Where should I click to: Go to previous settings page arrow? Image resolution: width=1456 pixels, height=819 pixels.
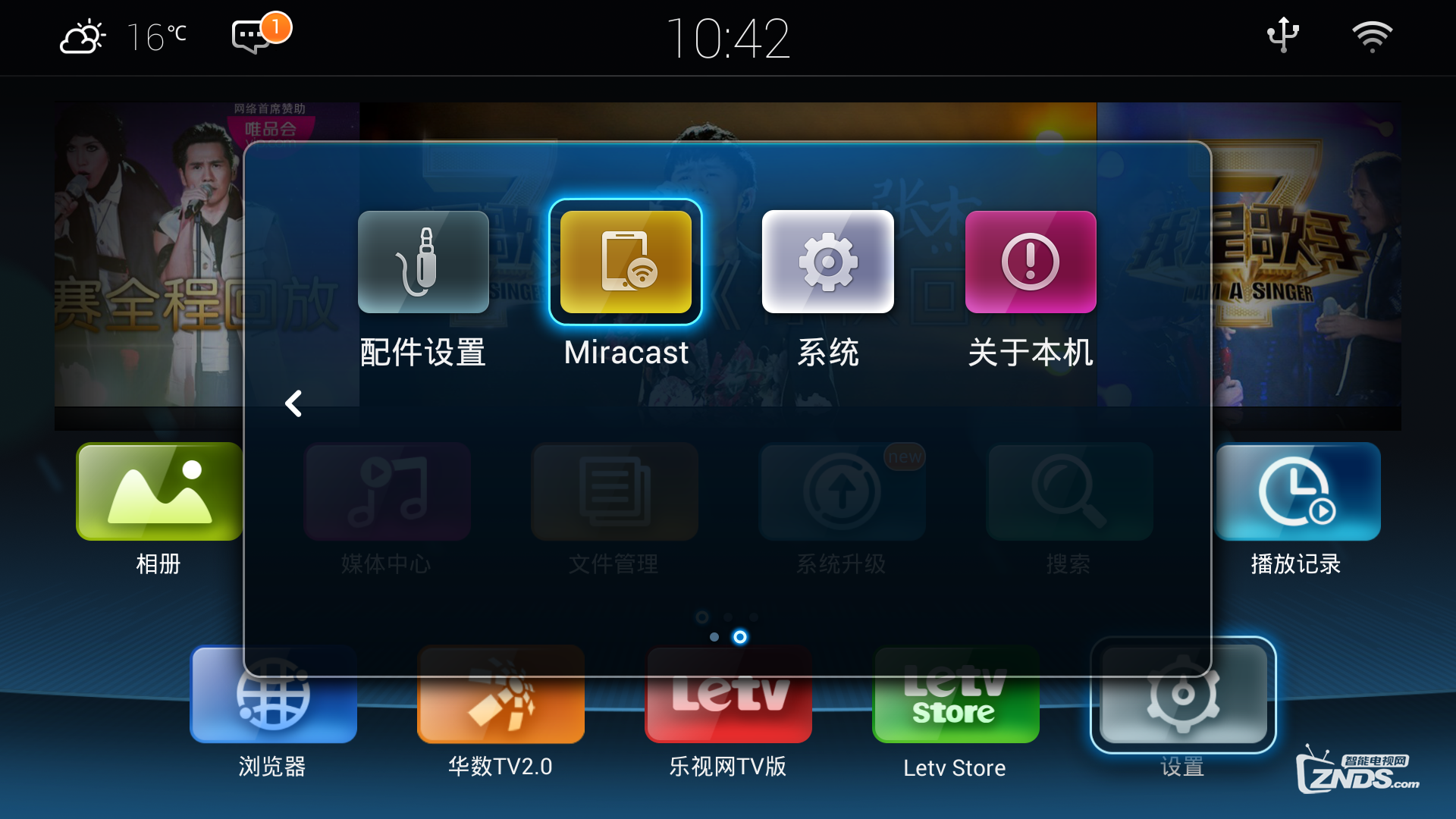293,403
